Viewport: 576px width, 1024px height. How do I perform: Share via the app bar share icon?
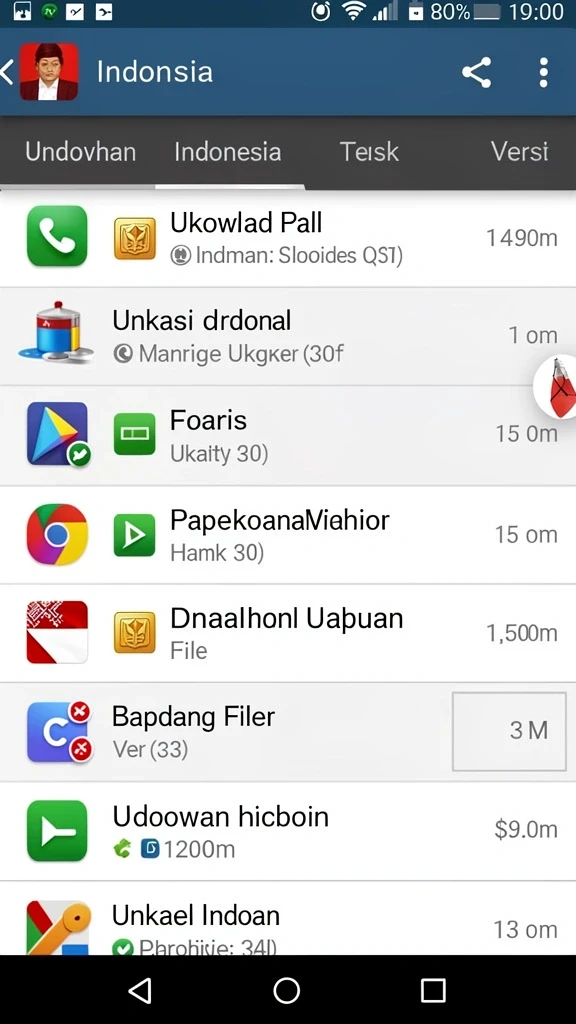[477, 72]
